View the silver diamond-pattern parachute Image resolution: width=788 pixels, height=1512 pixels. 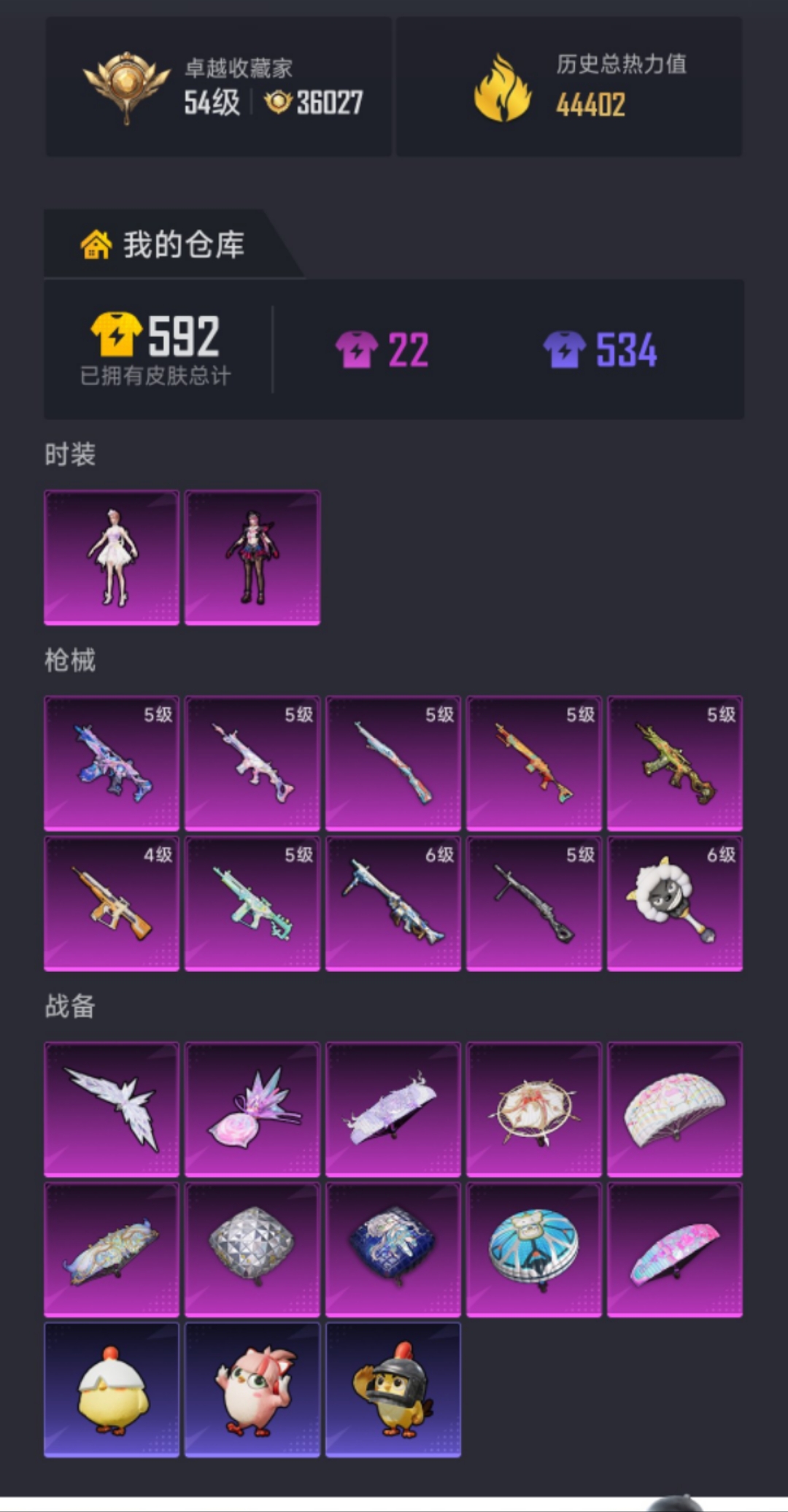click(252, 1250)
